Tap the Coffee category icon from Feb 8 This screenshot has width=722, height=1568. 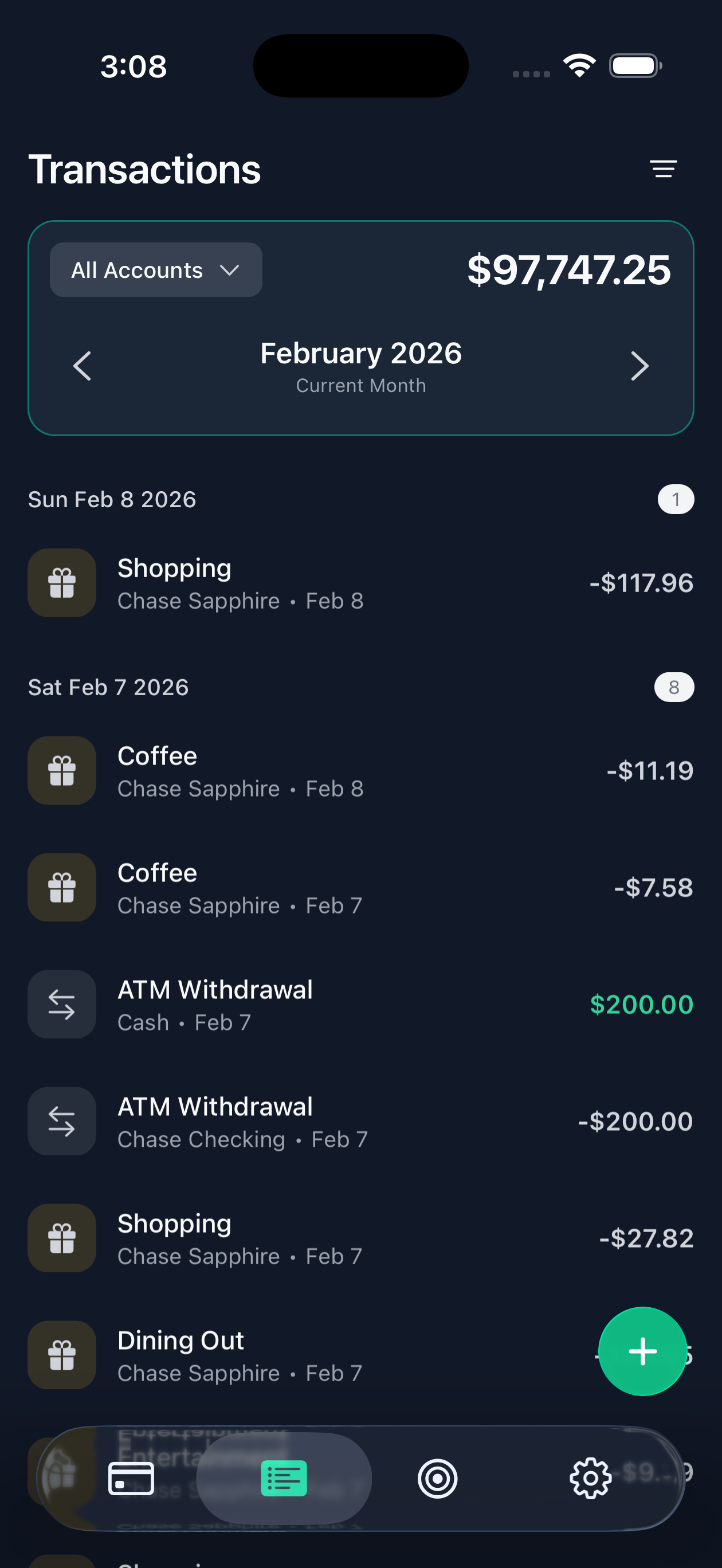[x=61, y=770]
